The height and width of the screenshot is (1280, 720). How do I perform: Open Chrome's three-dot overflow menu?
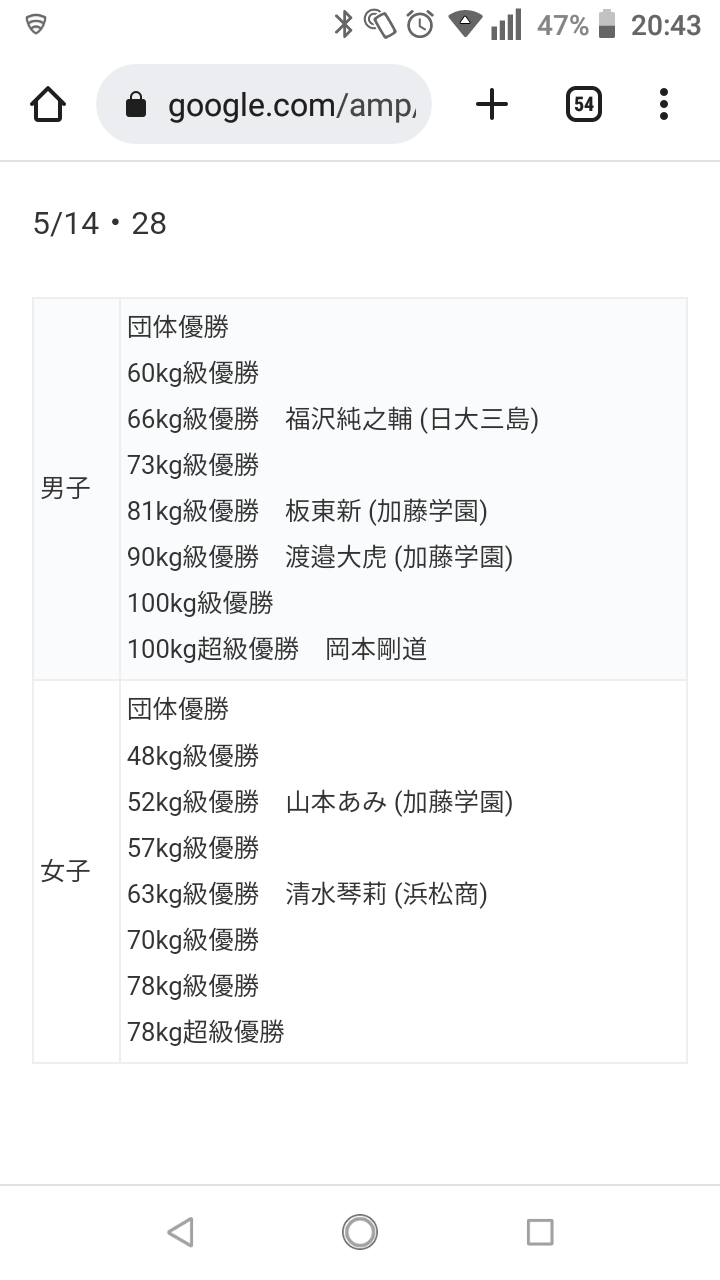point(664,104)
